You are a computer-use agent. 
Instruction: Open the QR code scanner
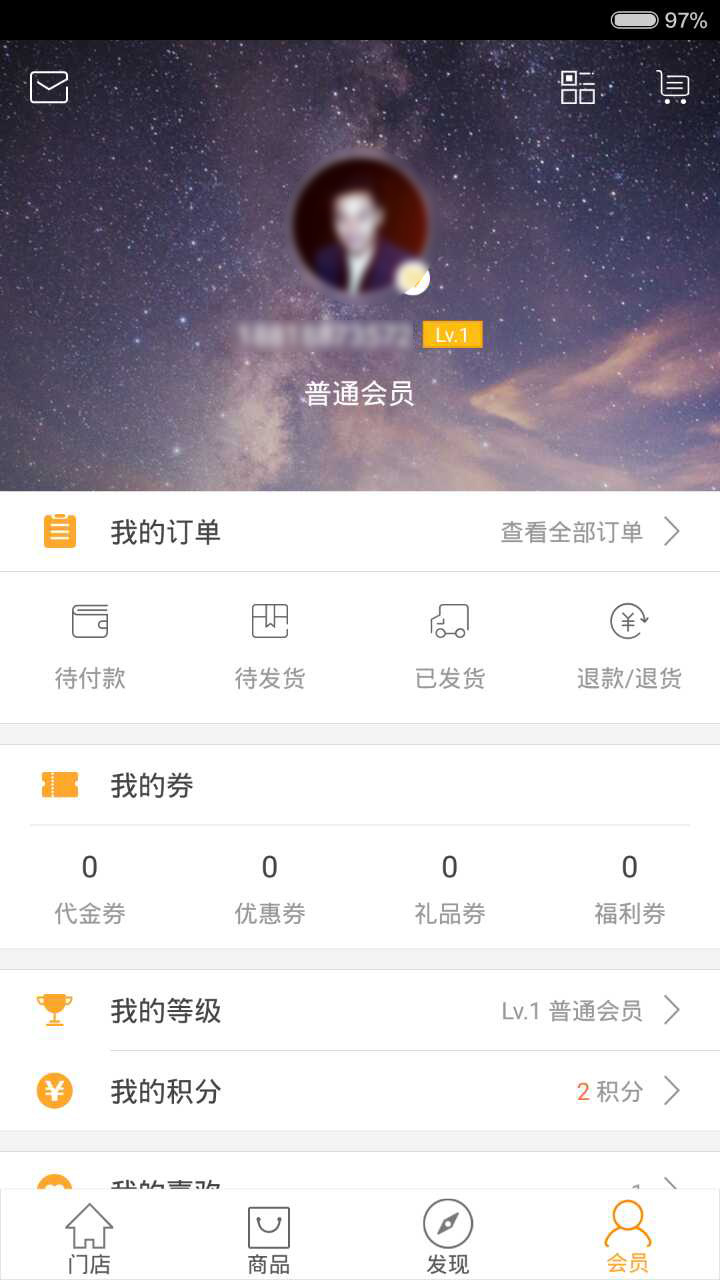pos(577,87)
